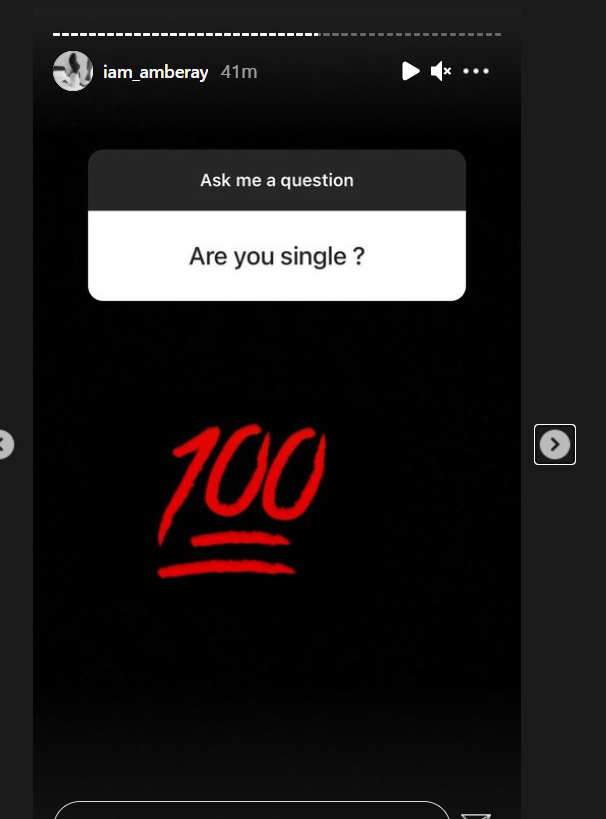Go back to the previous story
Viewport: 606px width, 819px height.
click(x=5, y=444)
